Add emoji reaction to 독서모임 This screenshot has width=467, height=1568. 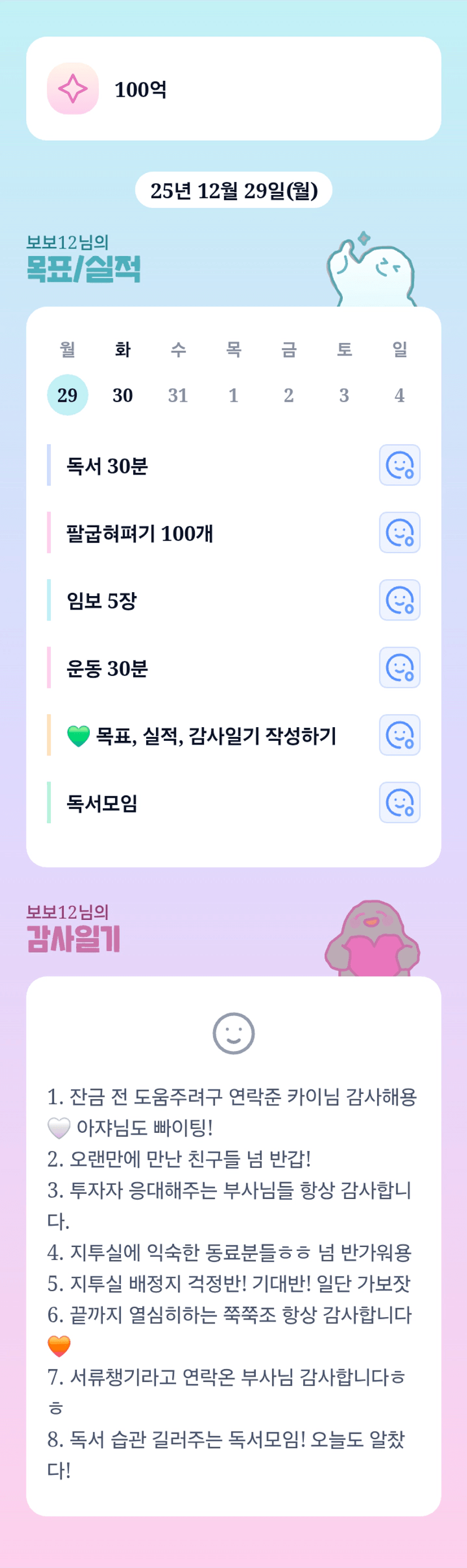(399, 803)
